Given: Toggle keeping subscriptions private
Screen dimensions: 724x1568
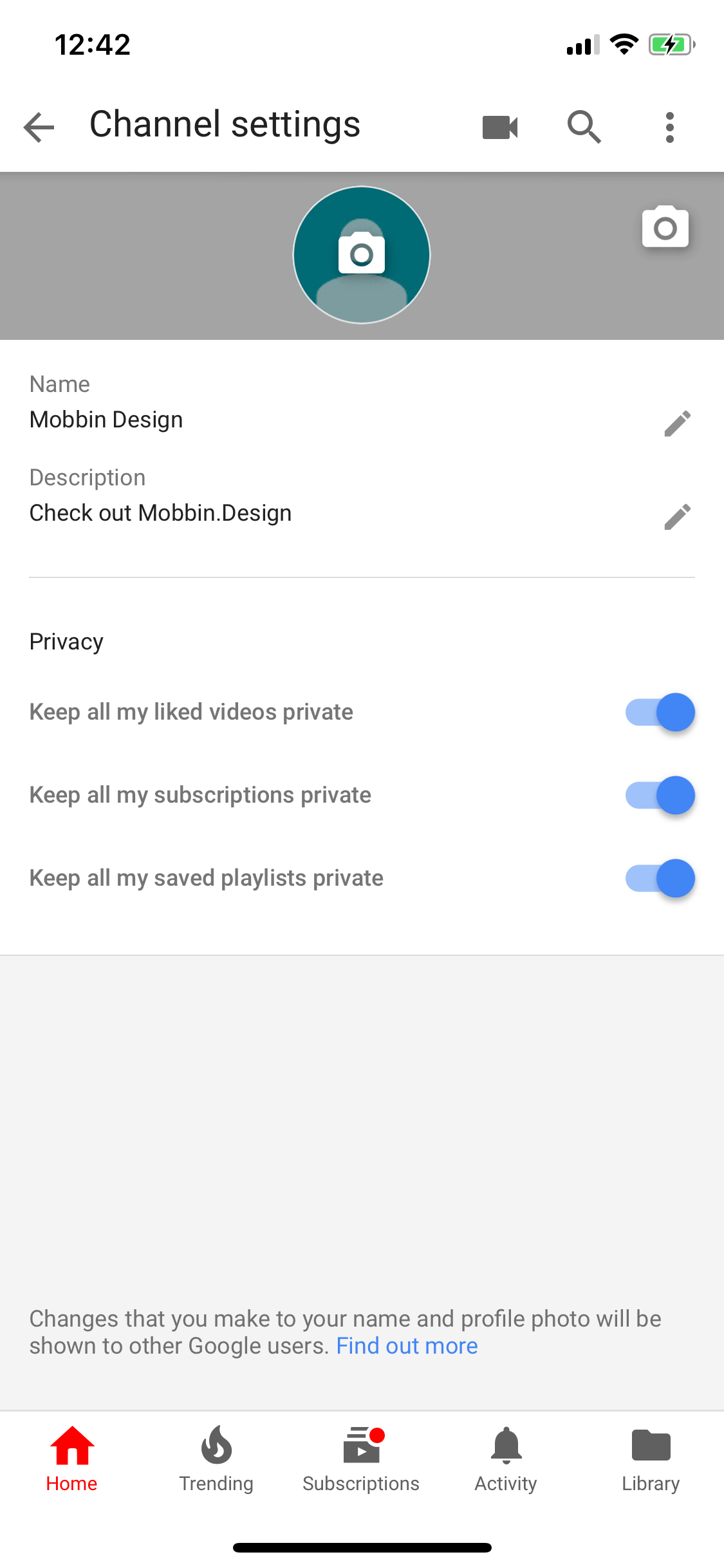Looking at the screenshot, I should pos(660,795).
